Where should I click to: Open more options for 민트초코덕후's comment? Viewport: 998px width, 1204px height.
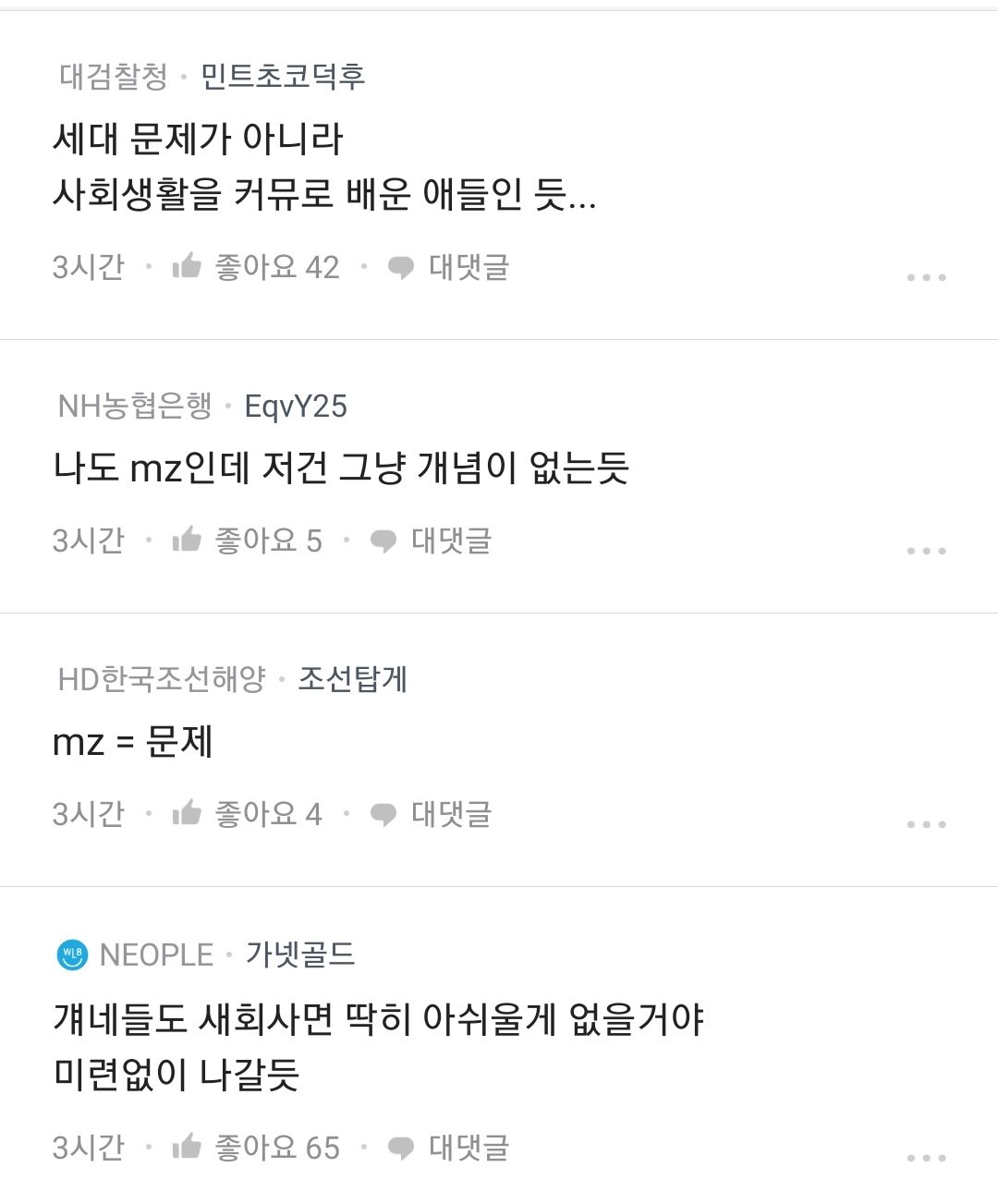(x=926, y=277)
